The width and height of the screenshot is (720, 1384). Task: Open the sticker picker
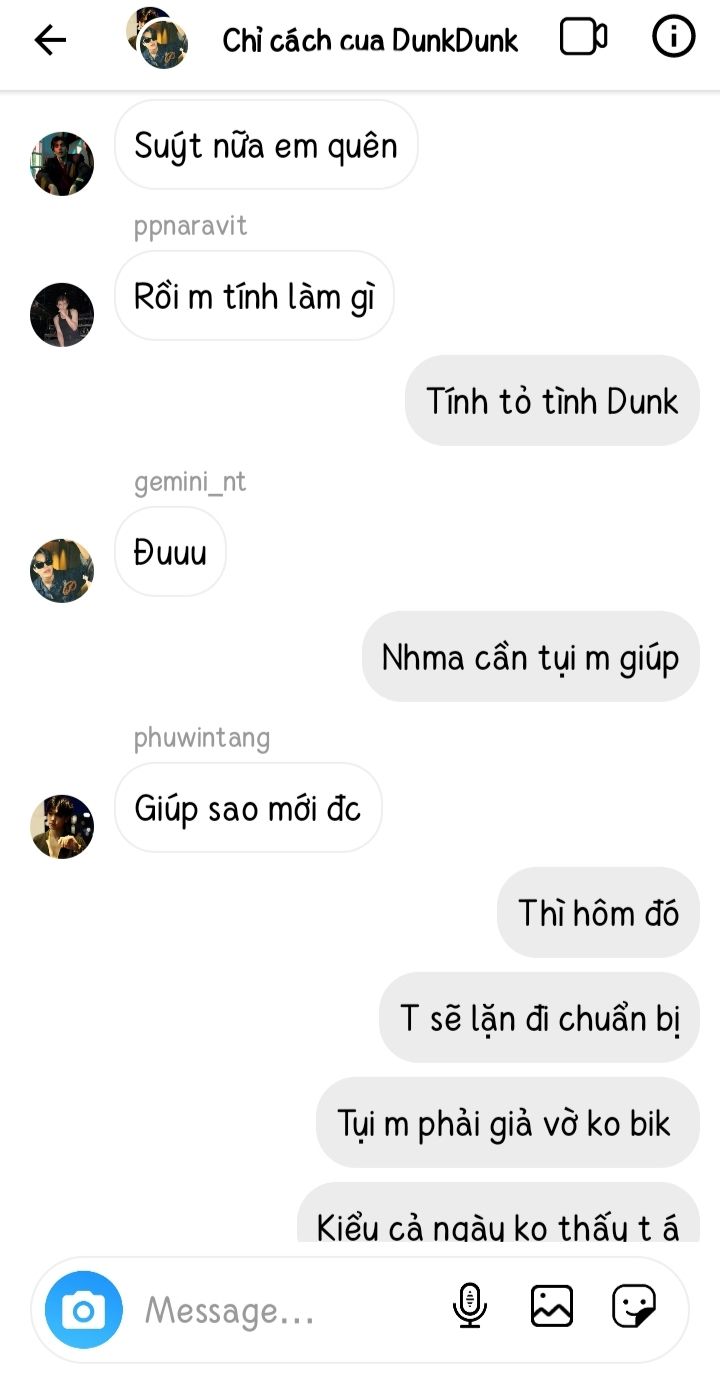point(634,1306)
